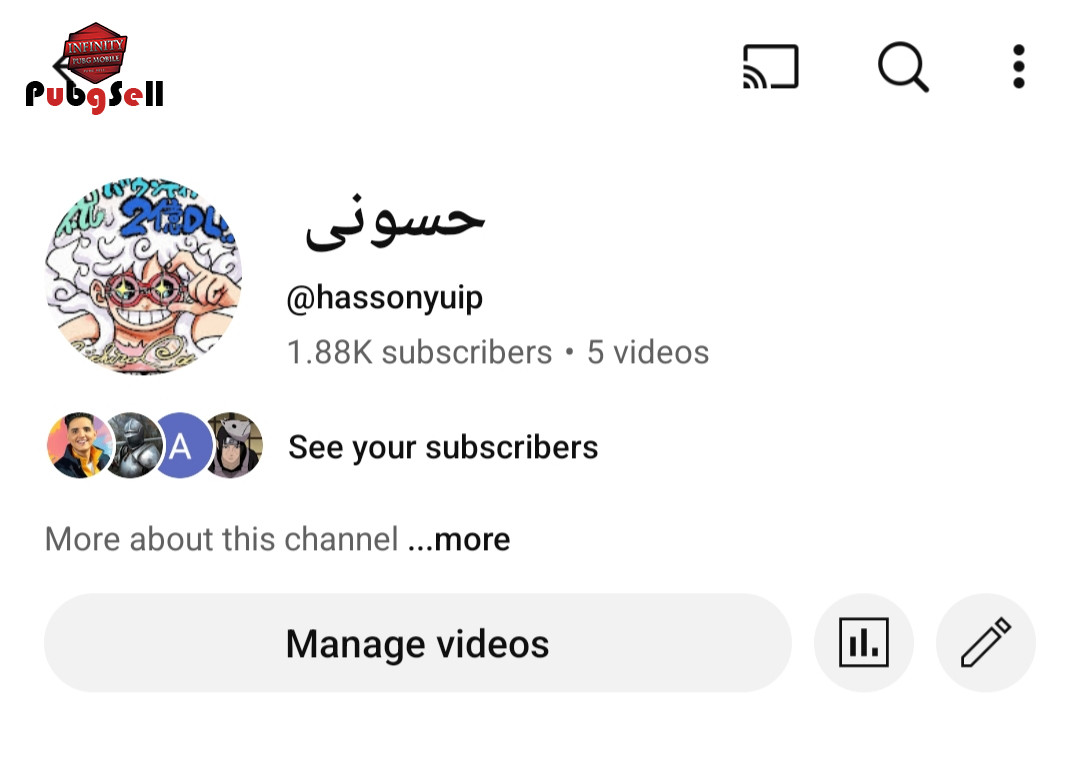This screenshot has height=762, width=1080.
Task: Open the three-dot overflow menu
Action: [x=1018, y=67]
